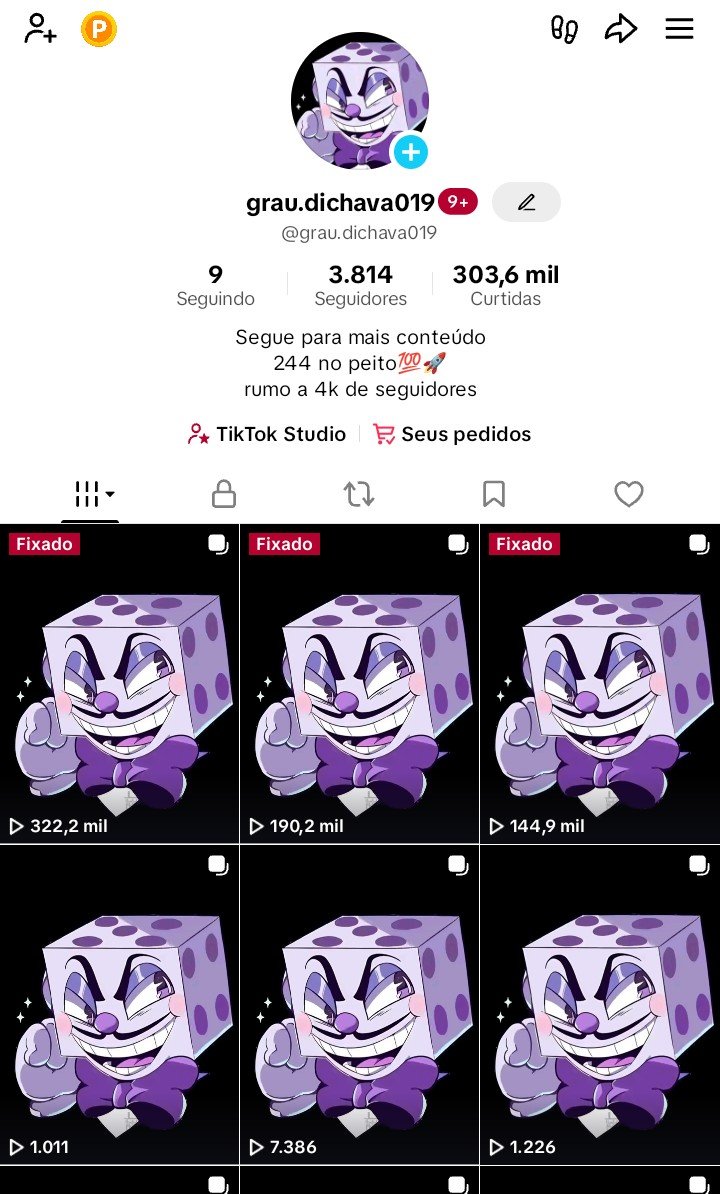Open the pinned post with 322,2 mil views
The width and height of the screenshot is (720, 1194).
(119, 684)
